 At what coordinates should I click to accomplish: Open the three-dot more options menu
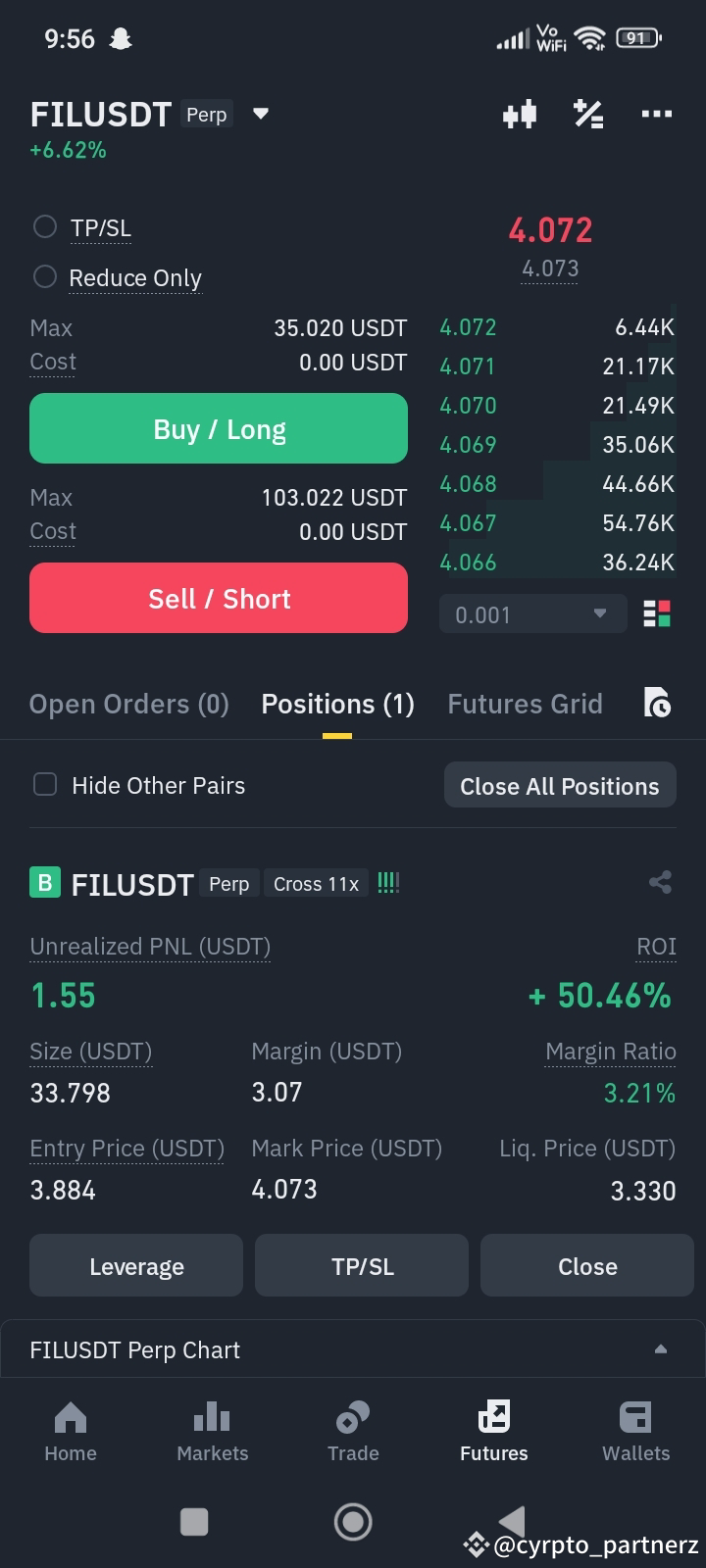point(656,114)
